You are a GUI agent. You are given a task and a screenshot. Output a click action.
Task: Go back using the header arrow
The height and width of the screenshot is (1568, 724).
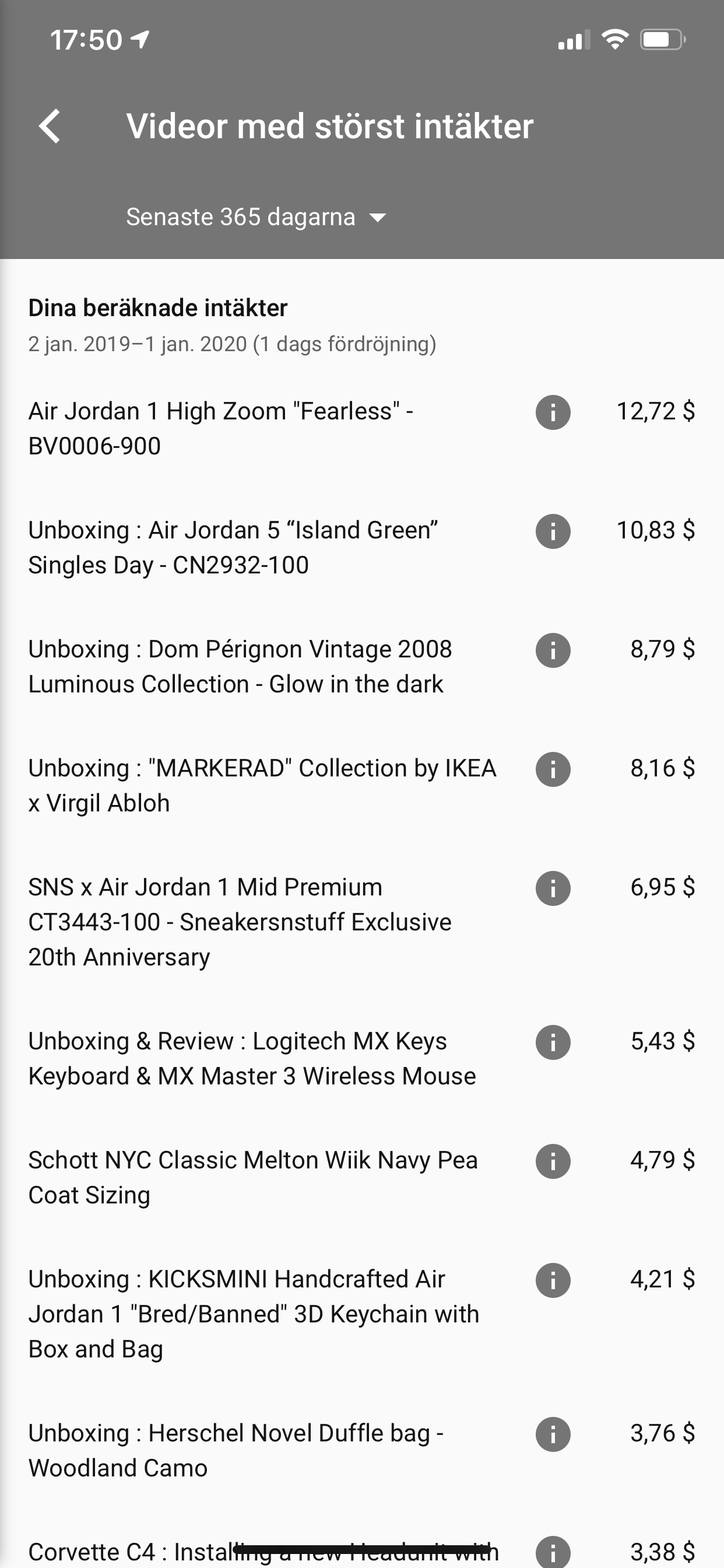click(x=50, y=126)
